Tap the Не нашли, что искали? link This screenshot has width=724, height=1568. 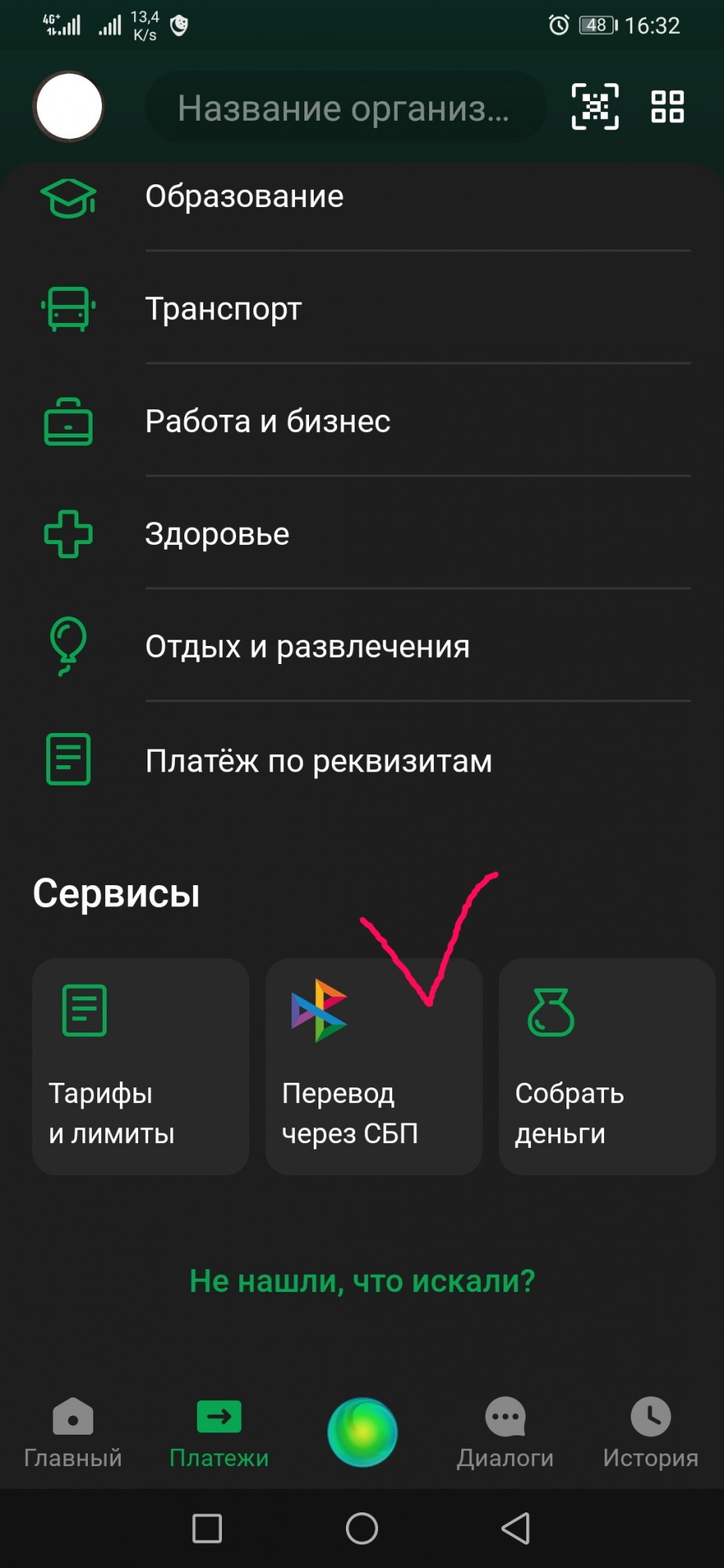(362, 1281)
